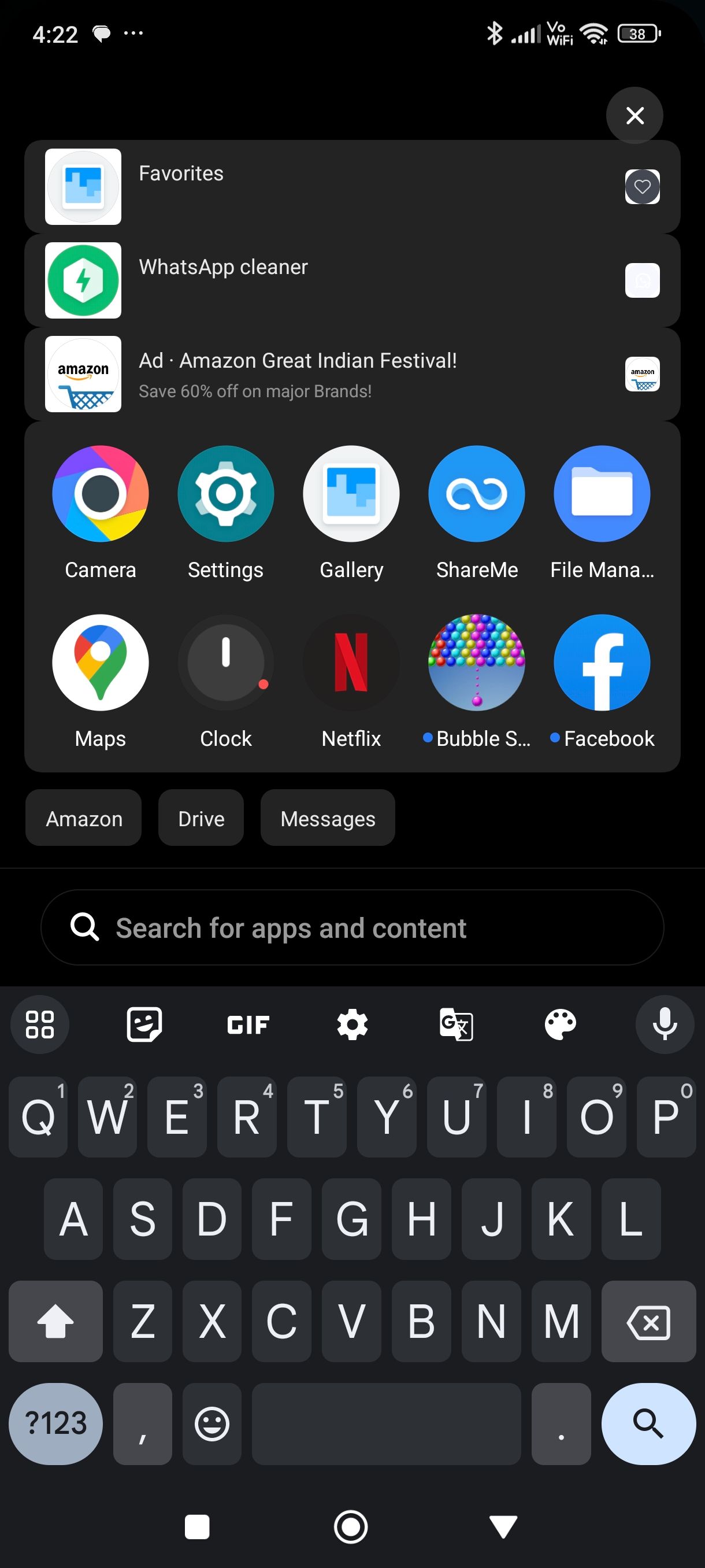705x1568 pixels.
Task: Open the Clock app
Action: click(x=226, y=662)
